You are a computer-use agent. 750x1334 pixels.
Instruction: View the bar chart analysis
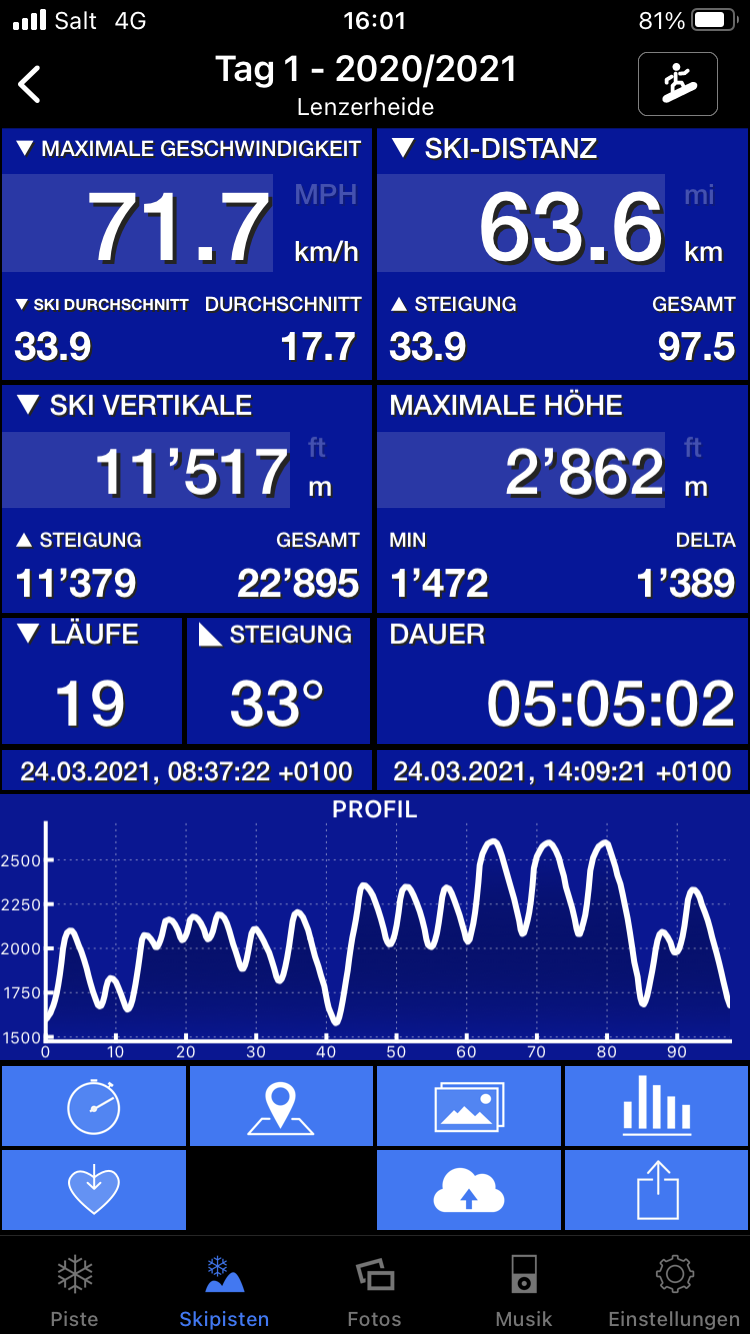656,1106
